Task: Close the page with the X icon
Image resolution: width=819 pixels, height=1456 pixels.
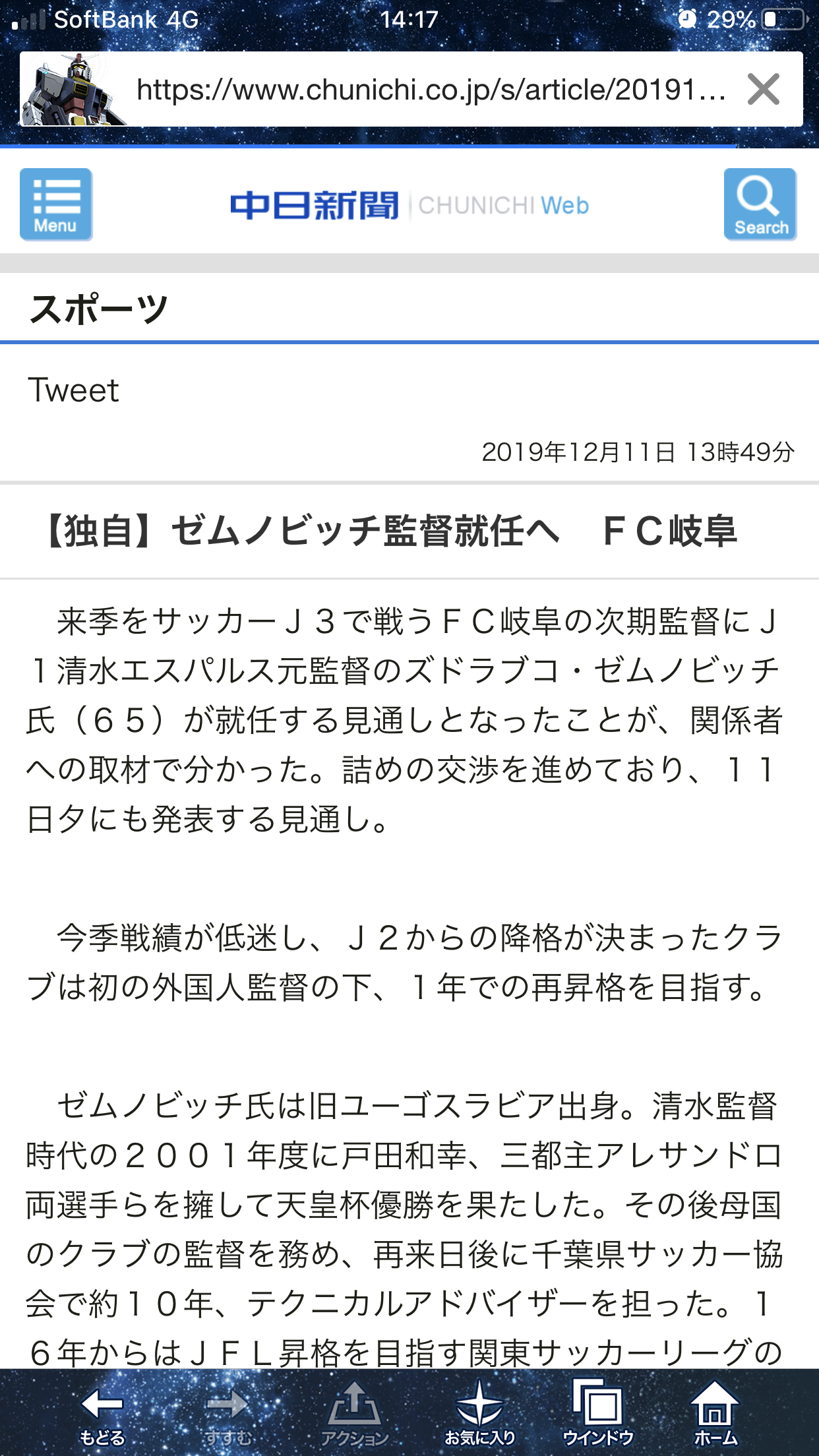Action: [764, 90]
